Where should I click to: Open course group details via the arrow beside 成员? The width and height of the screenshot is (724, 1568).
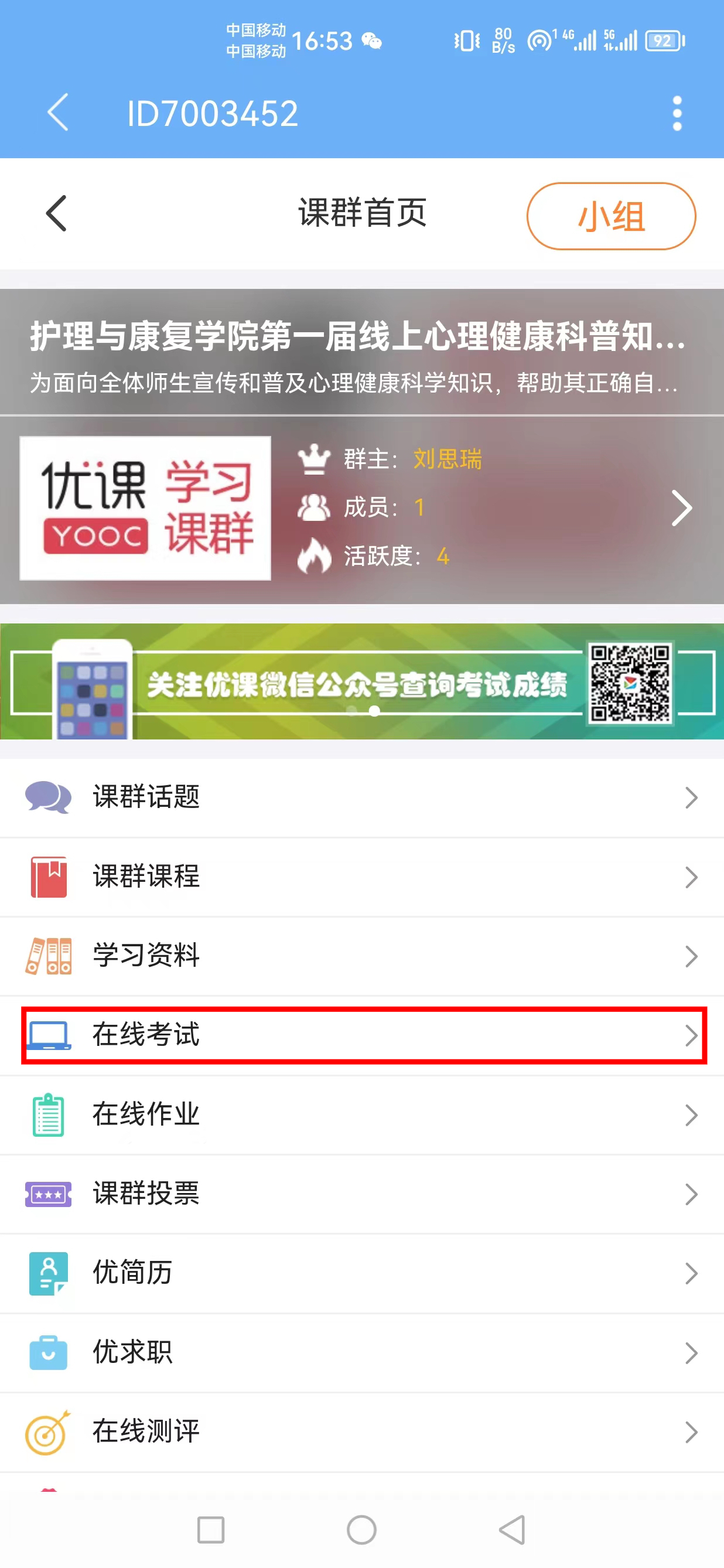pyautogui.click(x=681, y=507)
